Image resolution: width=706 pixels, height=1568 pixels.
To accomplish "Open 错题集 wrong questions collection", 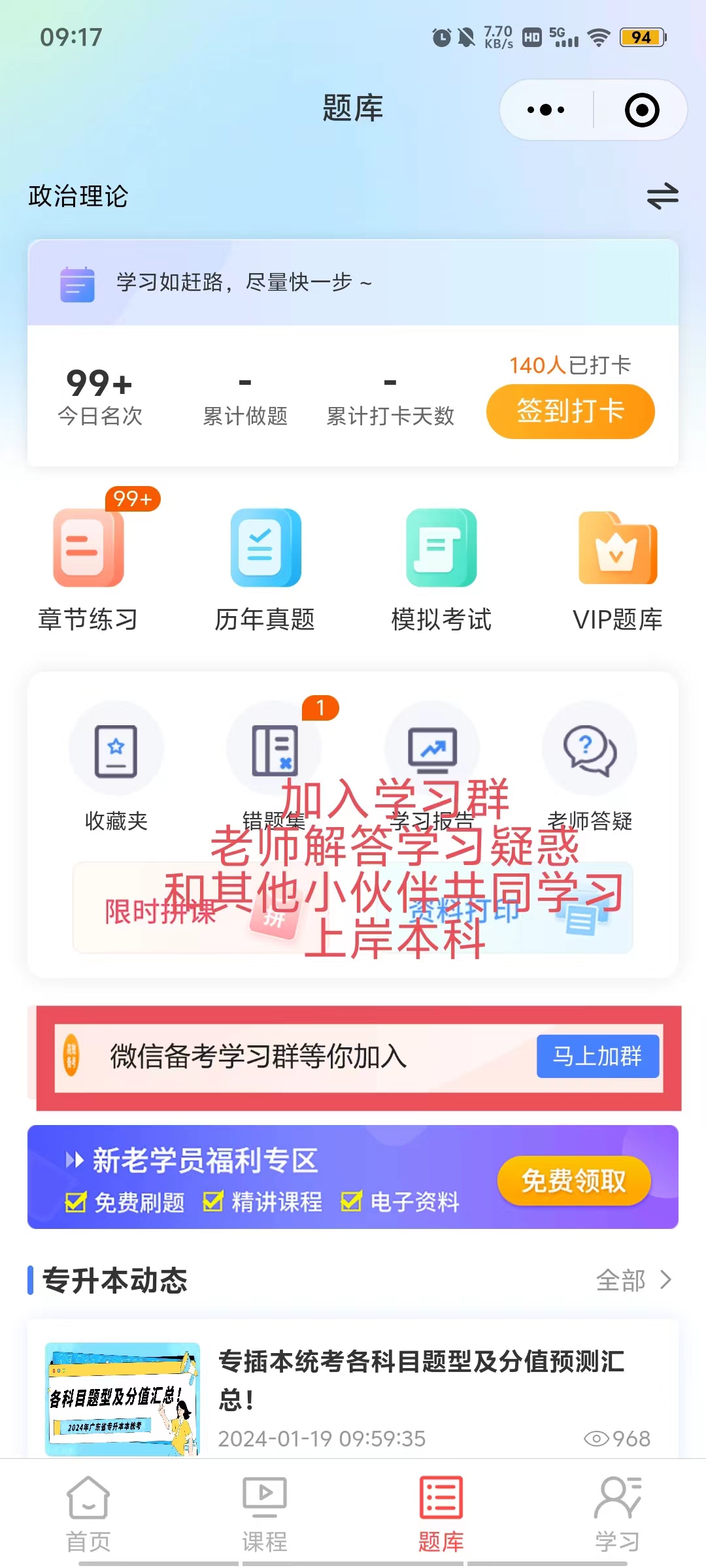I will pos(274,764).
